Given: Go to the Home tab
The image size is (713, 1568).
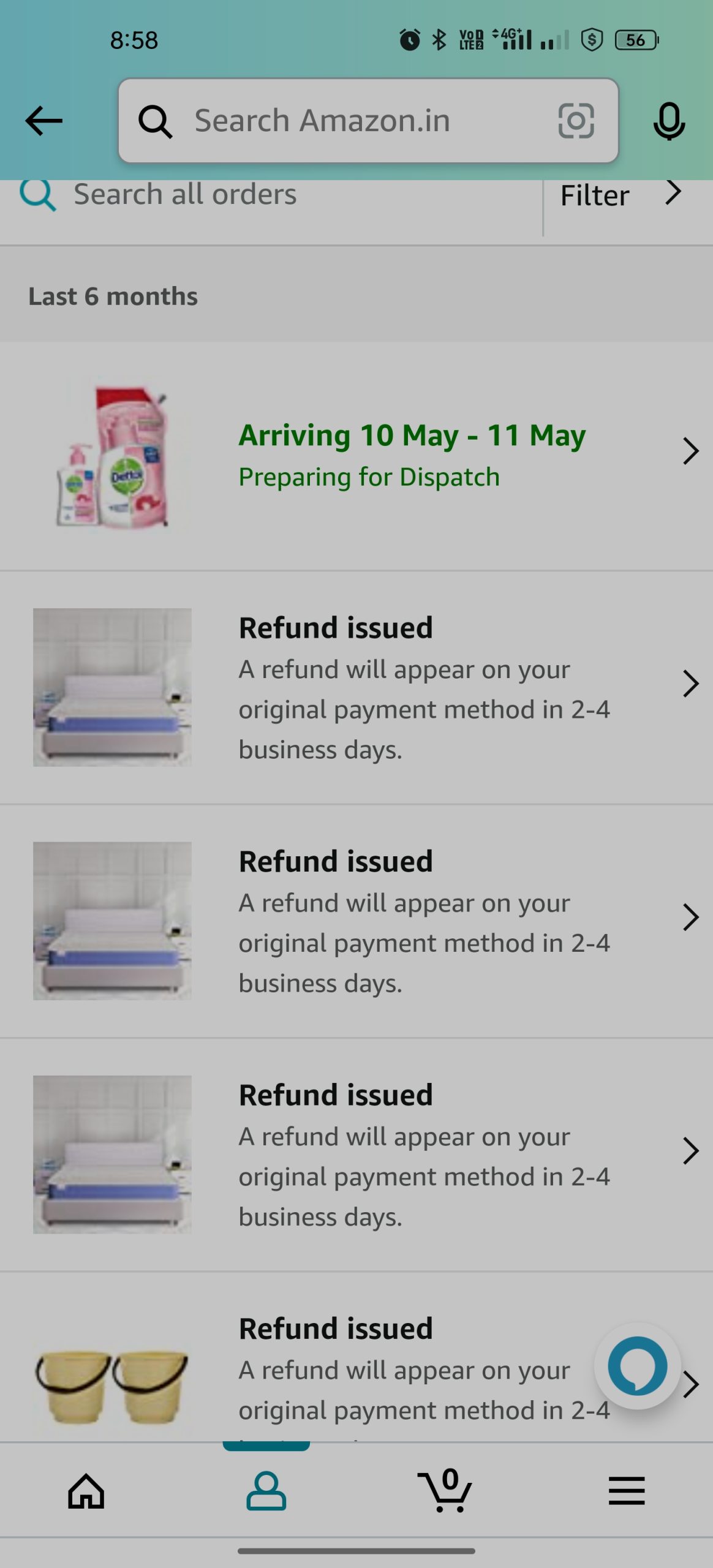Looking at the screenshot, I should (86, 1491).
